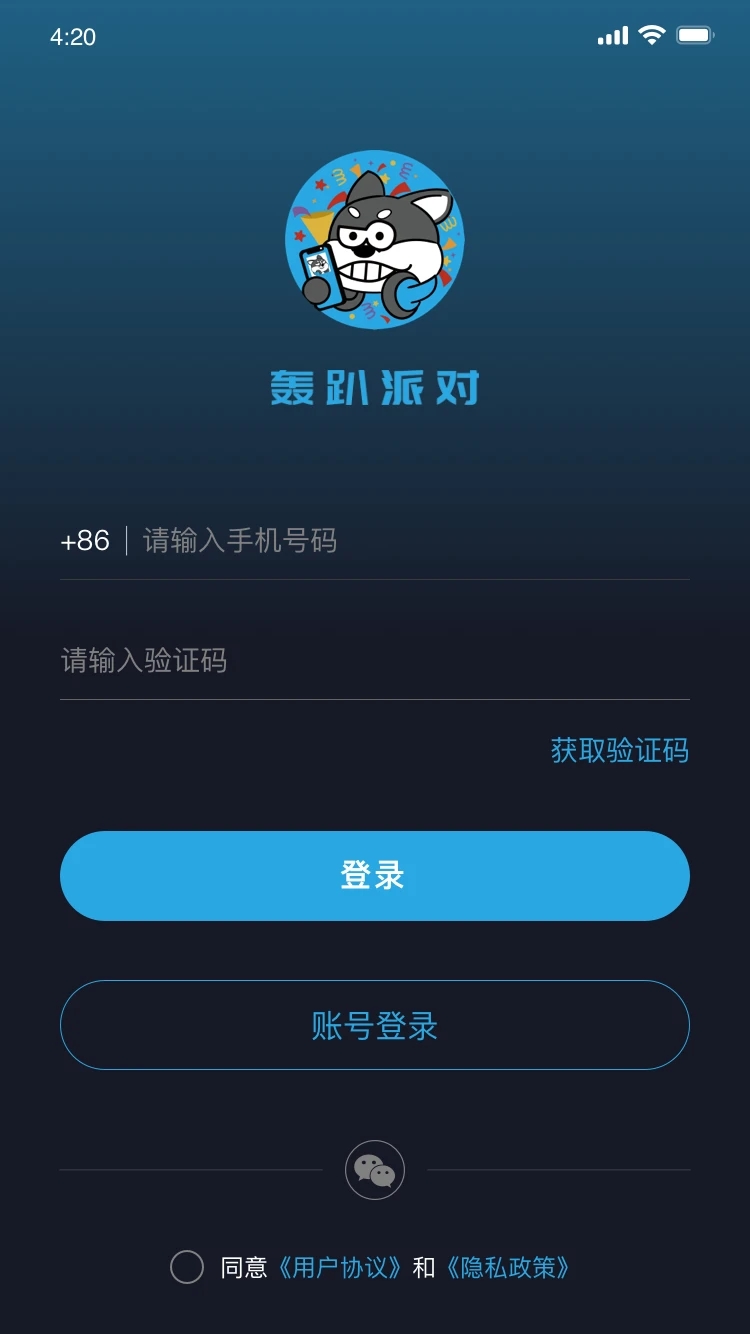Image resolution: width=750 pixels, height=1334 pixels.
Task: Check the agreement consent circle
Action: click(x=187, y=1267)
